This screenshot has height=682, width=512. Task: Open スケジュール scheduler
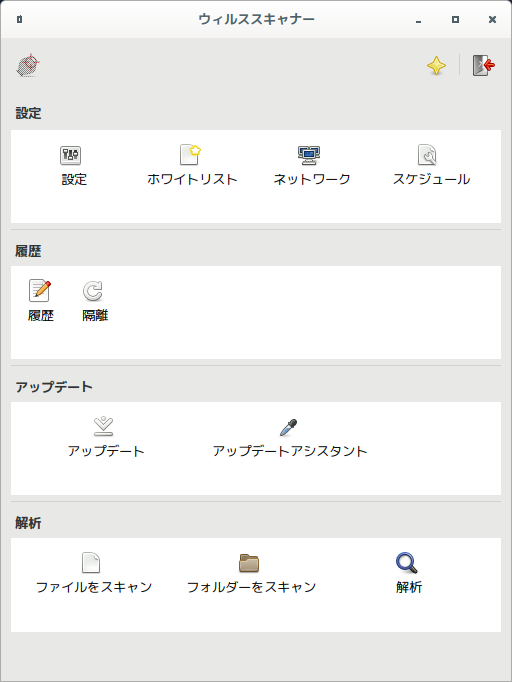click(431, 165)
